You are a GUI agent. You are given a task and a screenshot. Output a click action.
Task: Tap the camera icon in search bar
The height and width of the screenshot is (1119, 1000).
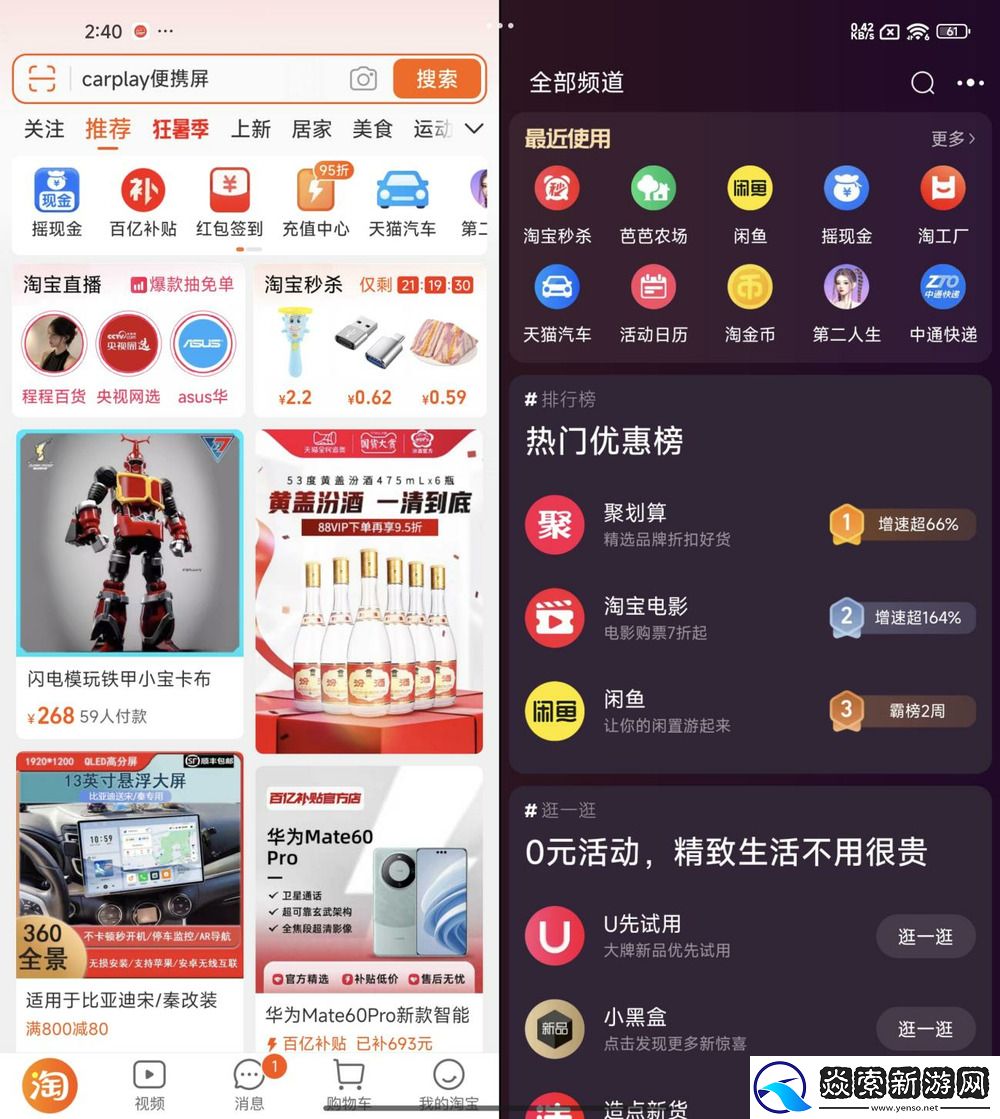tap(363, 78)
